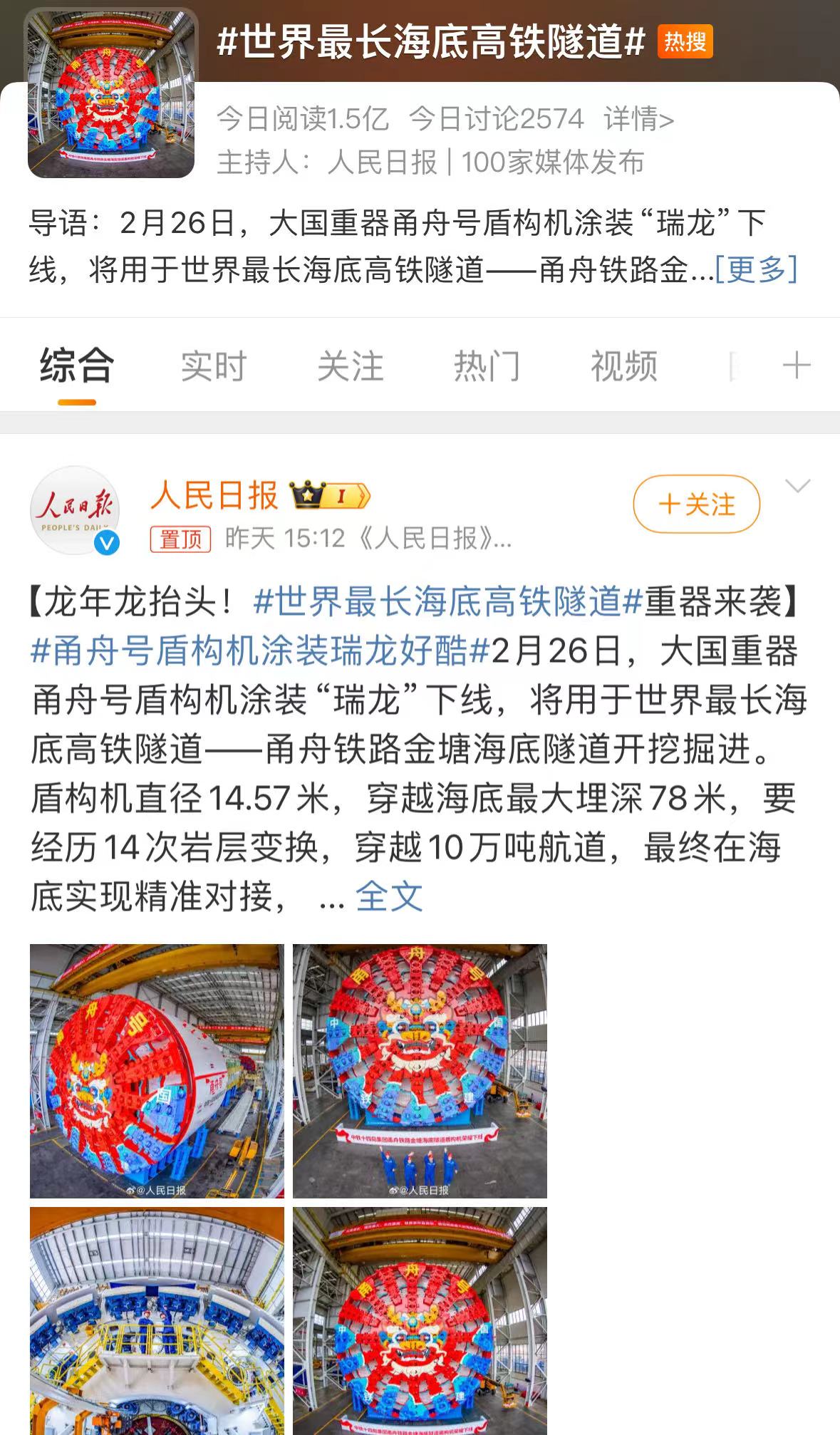Image resolution: width=840 pixels, height=1435 pixels.
Task: Switch to the 关注 tab
Action: pyautogui.click(x=350, y=366)
